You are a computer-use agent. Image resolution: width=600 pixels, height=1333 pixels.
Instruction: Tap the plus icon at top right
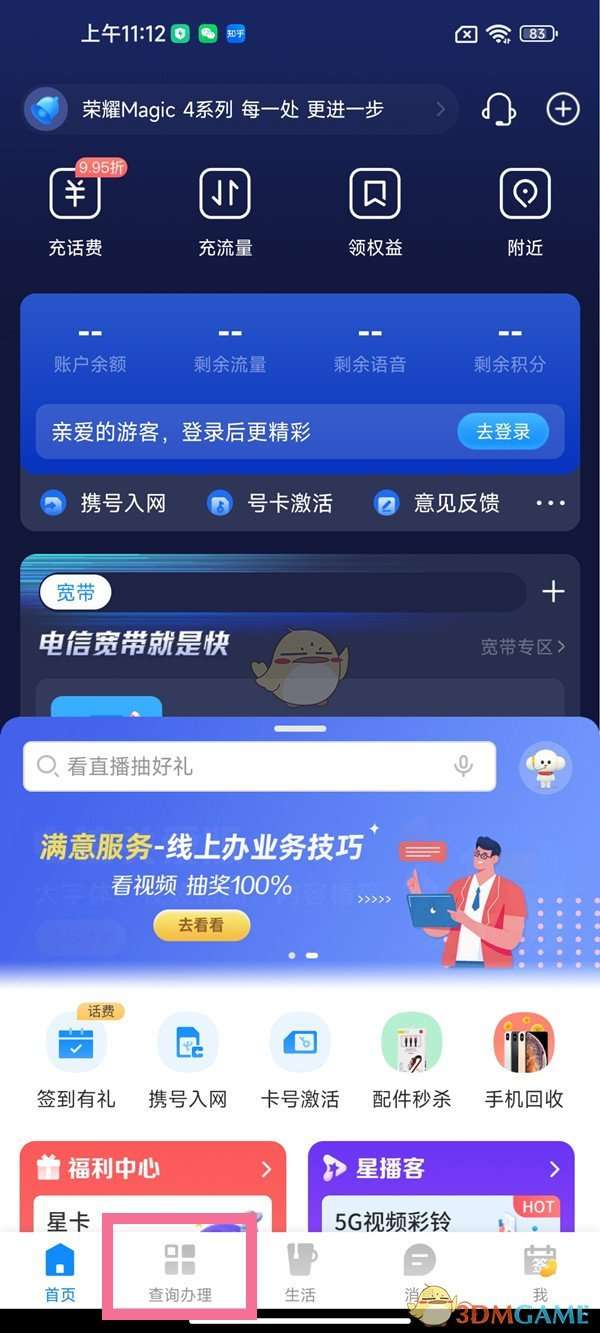(x=563, y=109)
